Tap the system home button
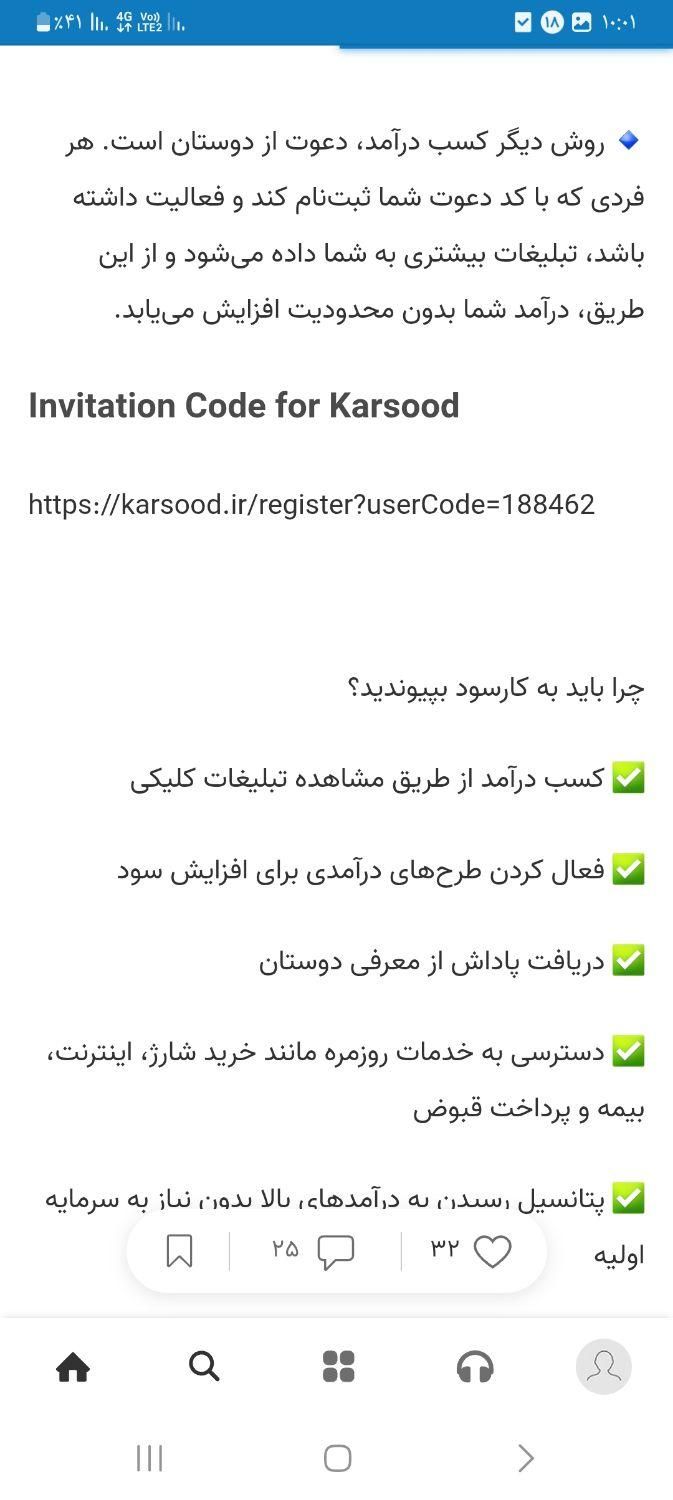The width and height of the screenshot is (673, 1500). [338, 1458]
